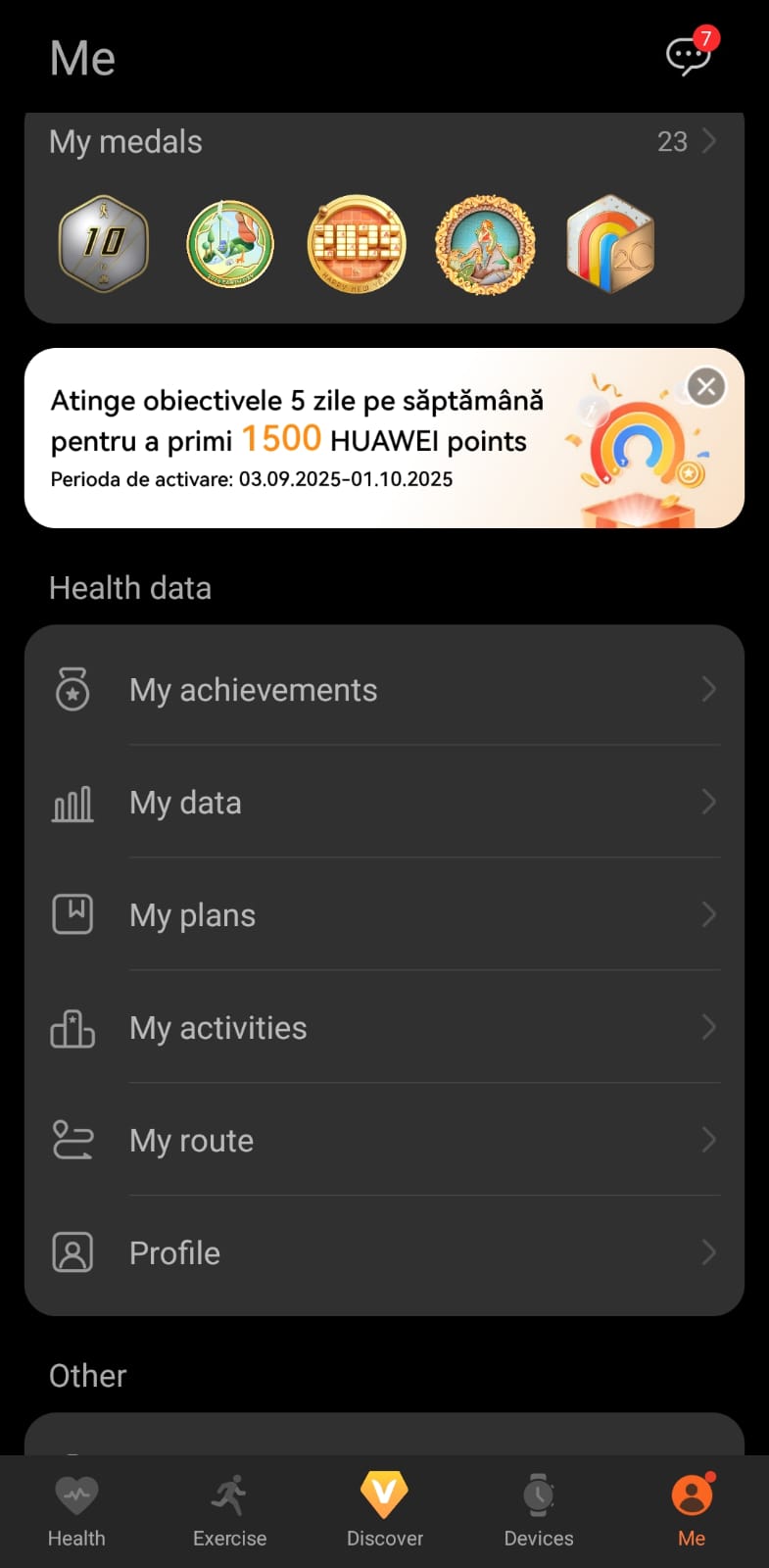Switch to the Devices tab

(539, 1511)
